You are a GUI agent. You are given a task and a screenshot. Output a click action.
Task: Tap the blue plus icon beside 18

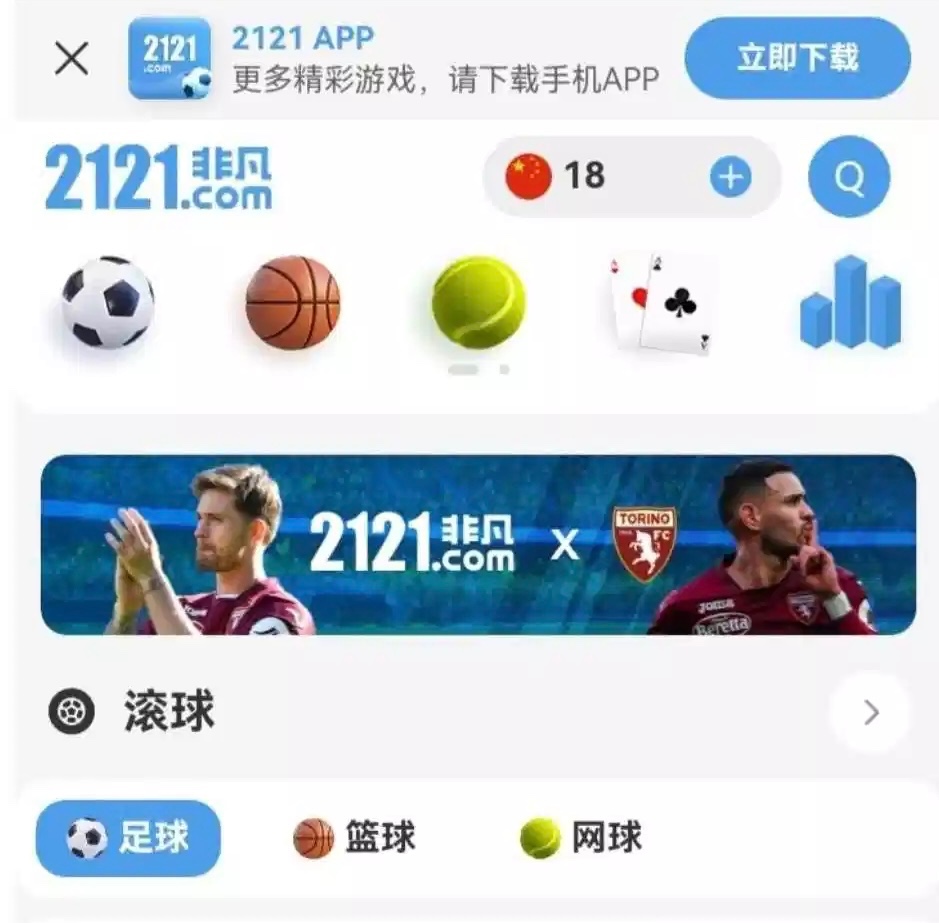(730, 178)
